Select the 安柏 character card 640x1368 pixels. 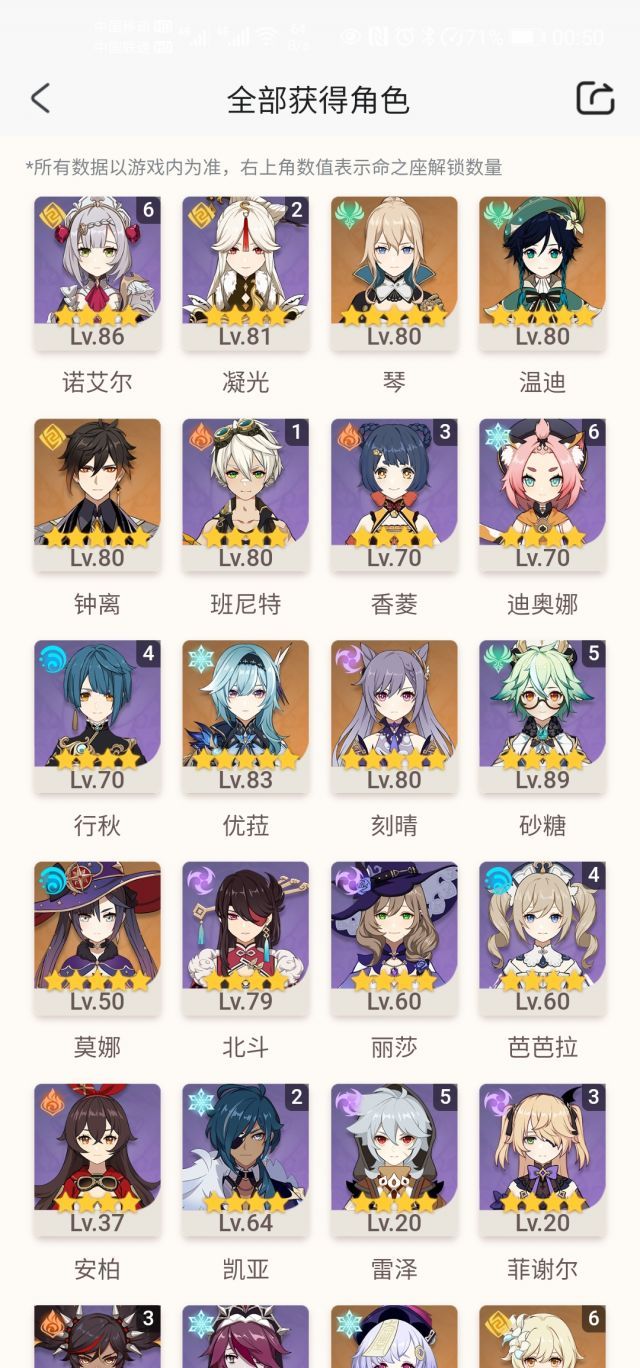point(97,1160)
